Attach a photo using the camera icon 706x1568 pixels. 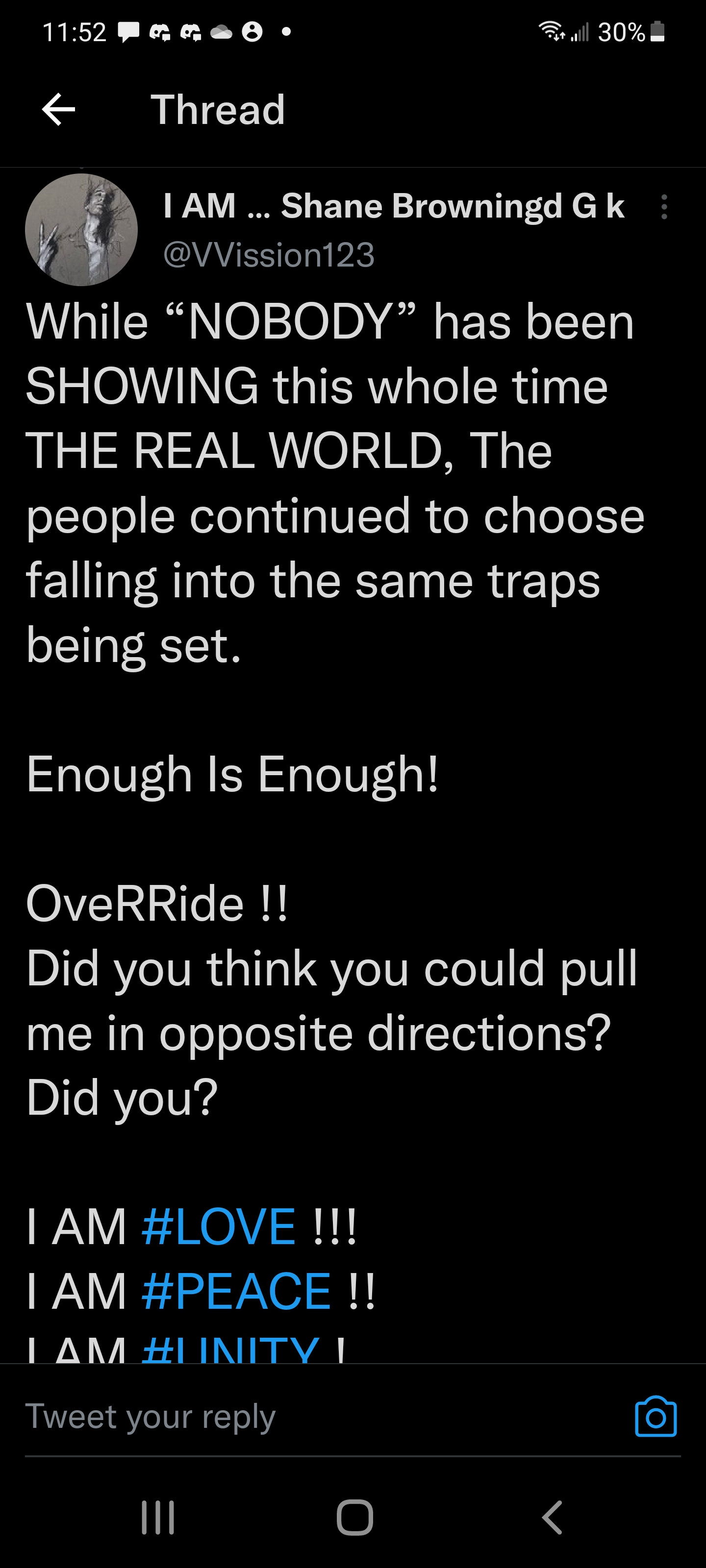pyautogui.click(x=656, y=1417)
